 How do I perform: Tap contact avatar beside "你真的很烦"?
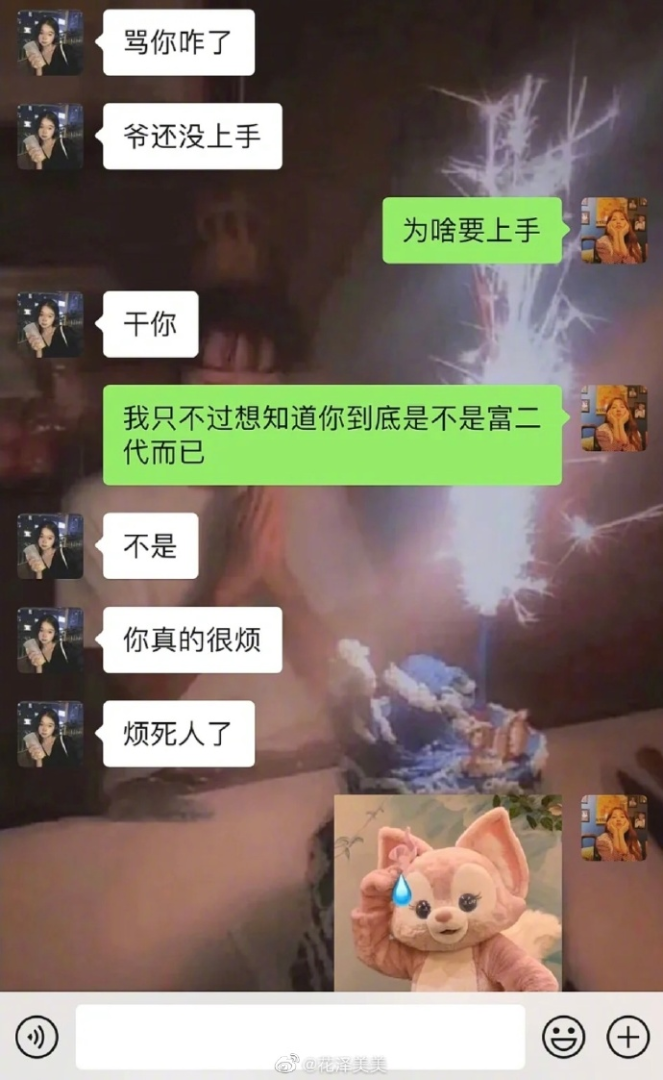50,640
